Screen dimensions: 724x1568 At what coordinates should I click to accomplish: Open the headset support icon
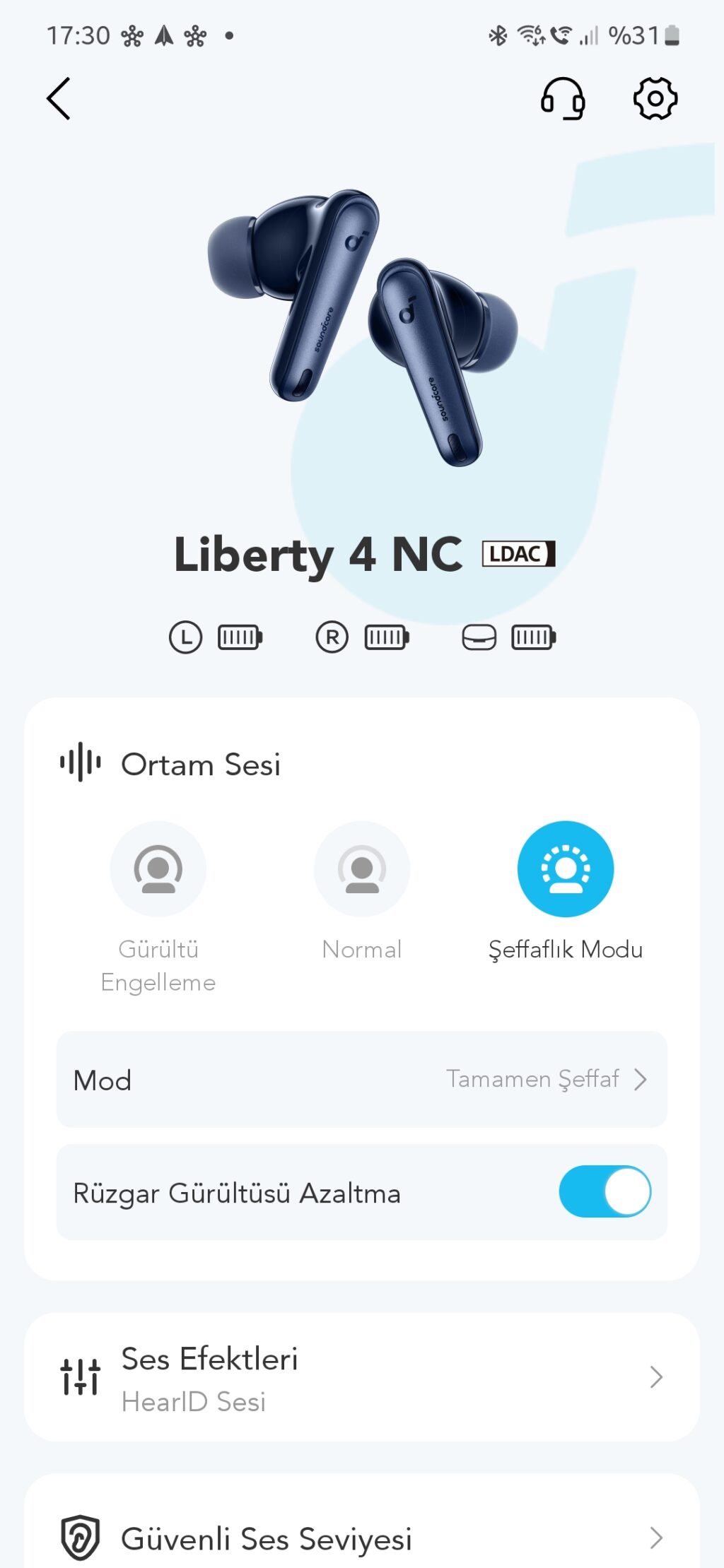[563, 98]
